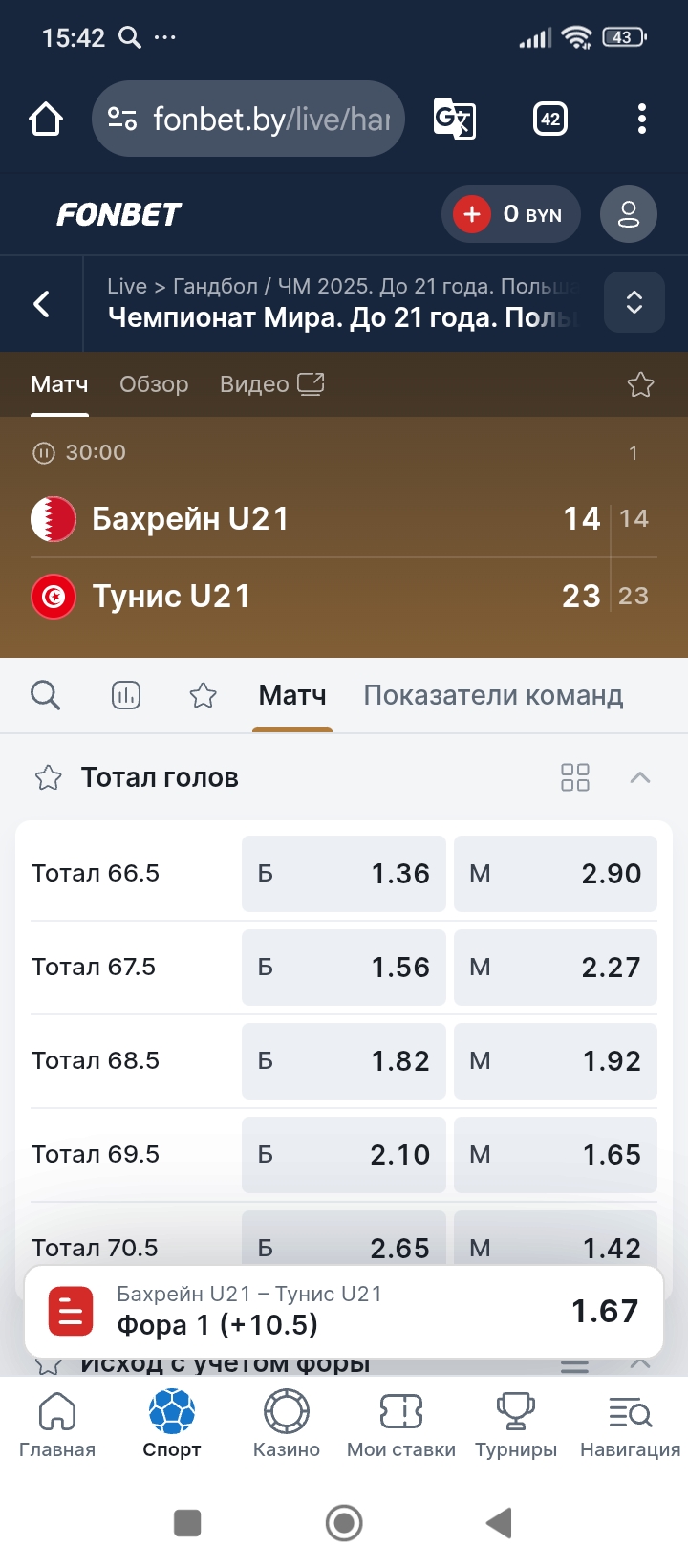Open the bet slip Фора 1 (+10.5)
This screenshot has width=688, height=1568.
(x=344, y=1311)
